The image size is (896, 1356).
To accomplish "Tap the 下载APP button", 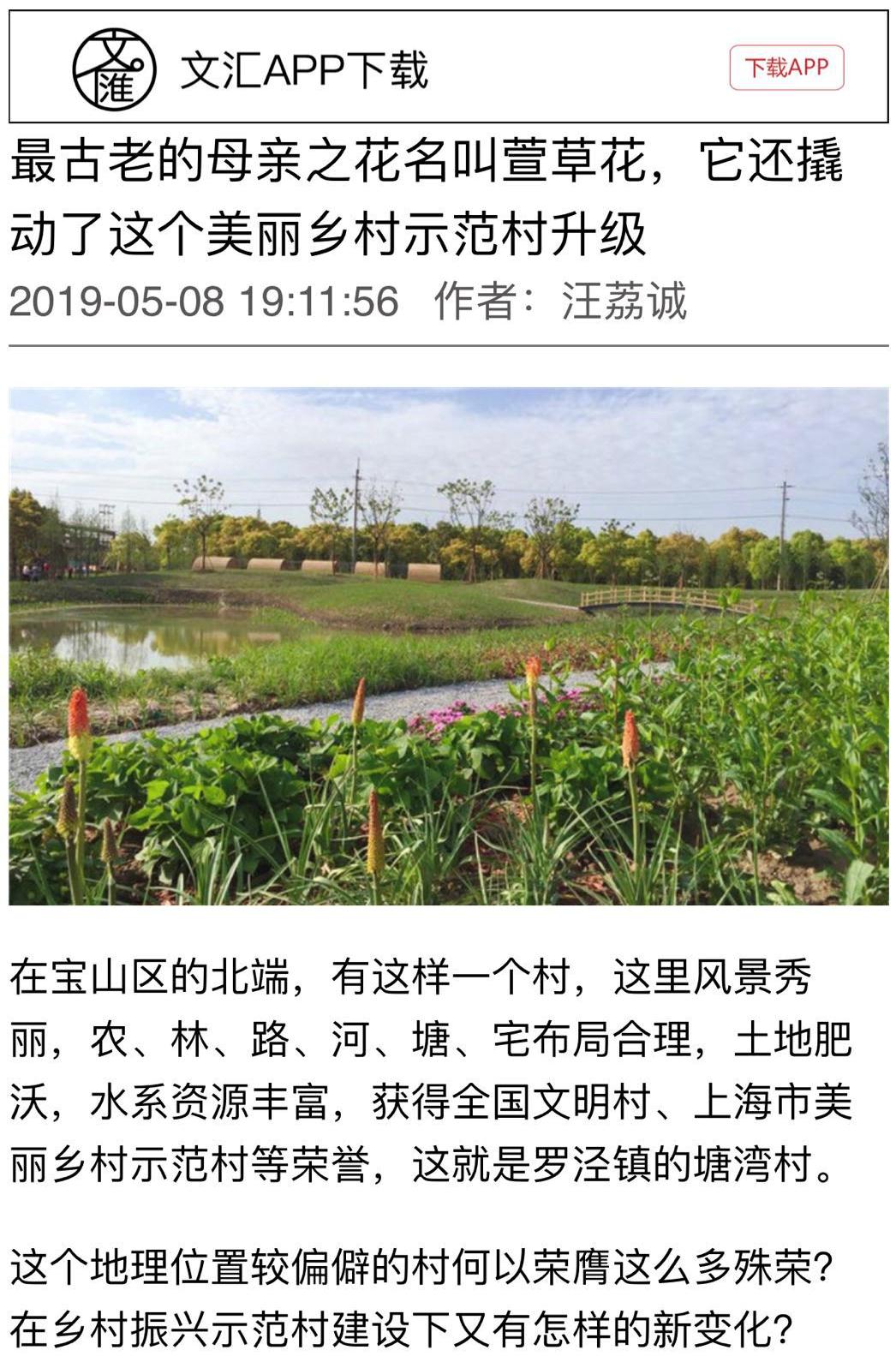I will click(x=786, y=68).
